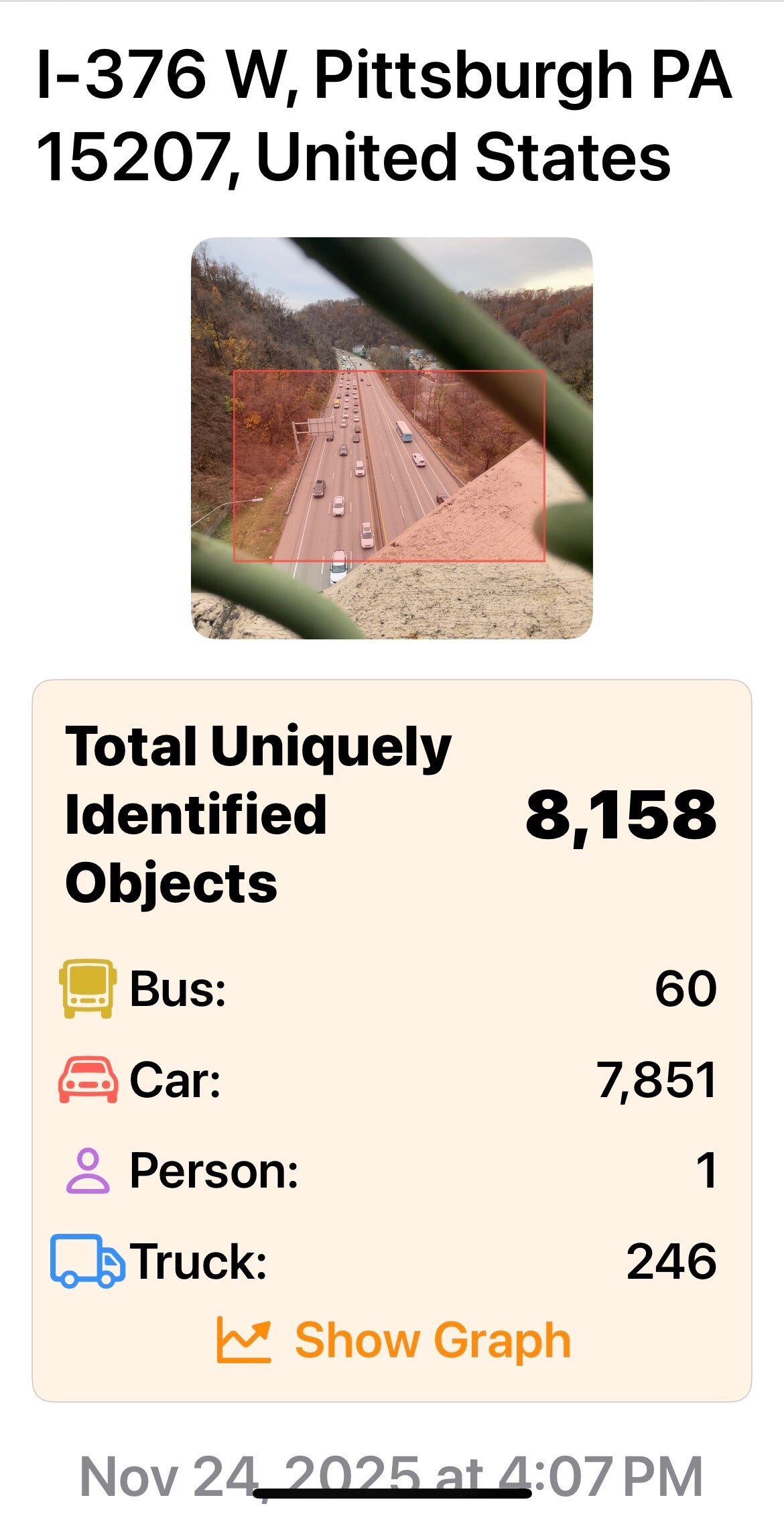Screen dimensions: 784x1514
Task: Open the highway camera image thumbnail
Action: click(x=391, y=438)
